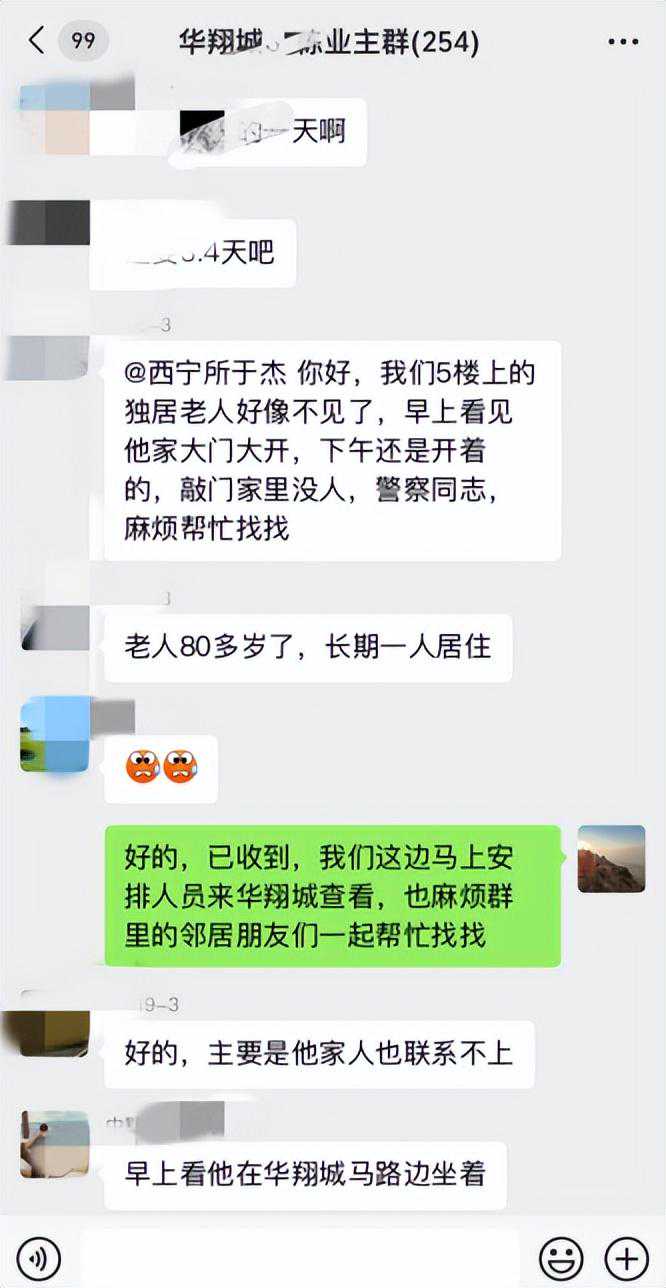666x1288 pixels.
Task: Switch to voice message input
Action: tap(39, 1257)
